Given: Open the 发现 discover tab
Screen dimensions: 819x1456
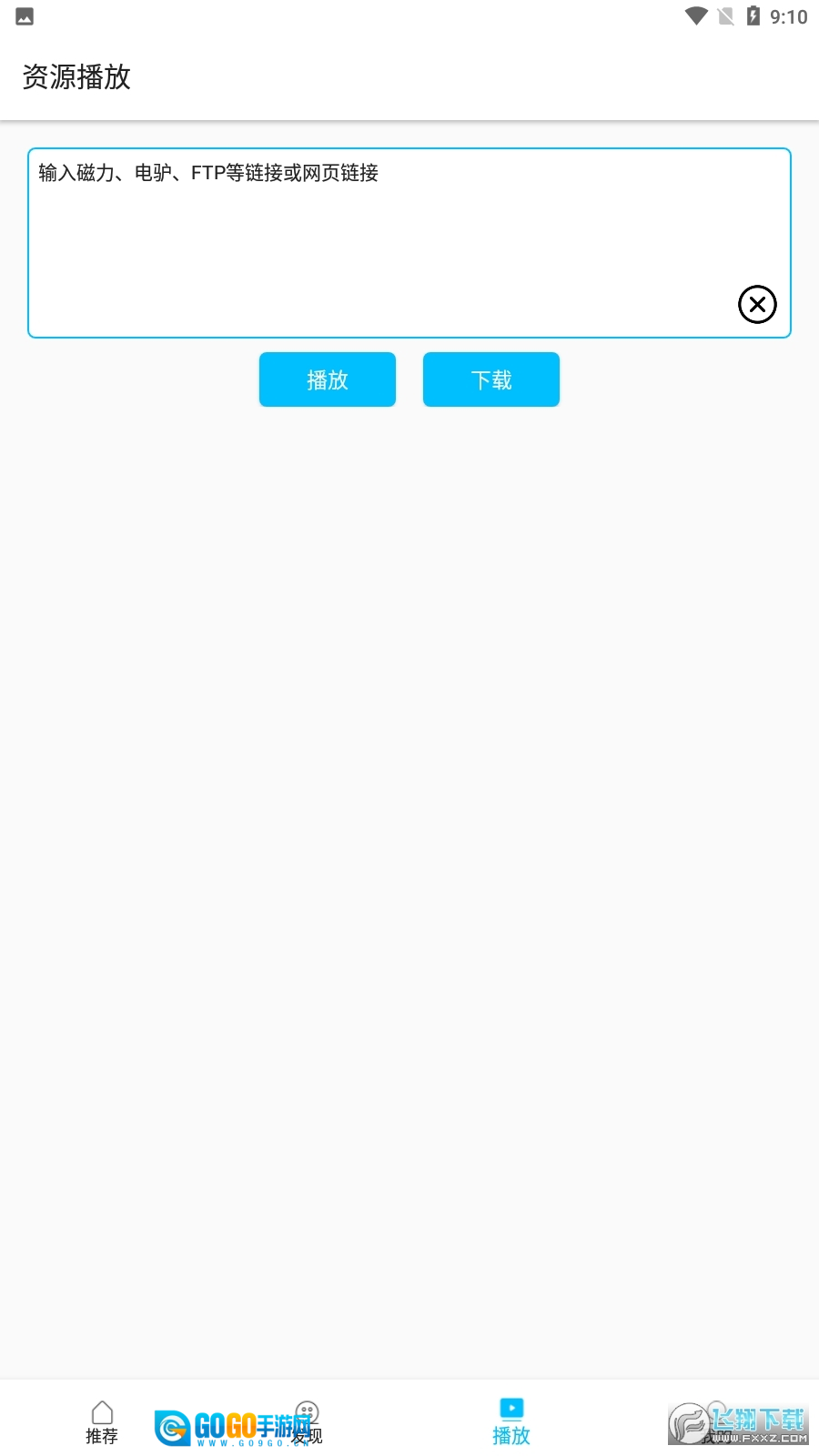Looking at the screenshot, I should (308, 1421).
